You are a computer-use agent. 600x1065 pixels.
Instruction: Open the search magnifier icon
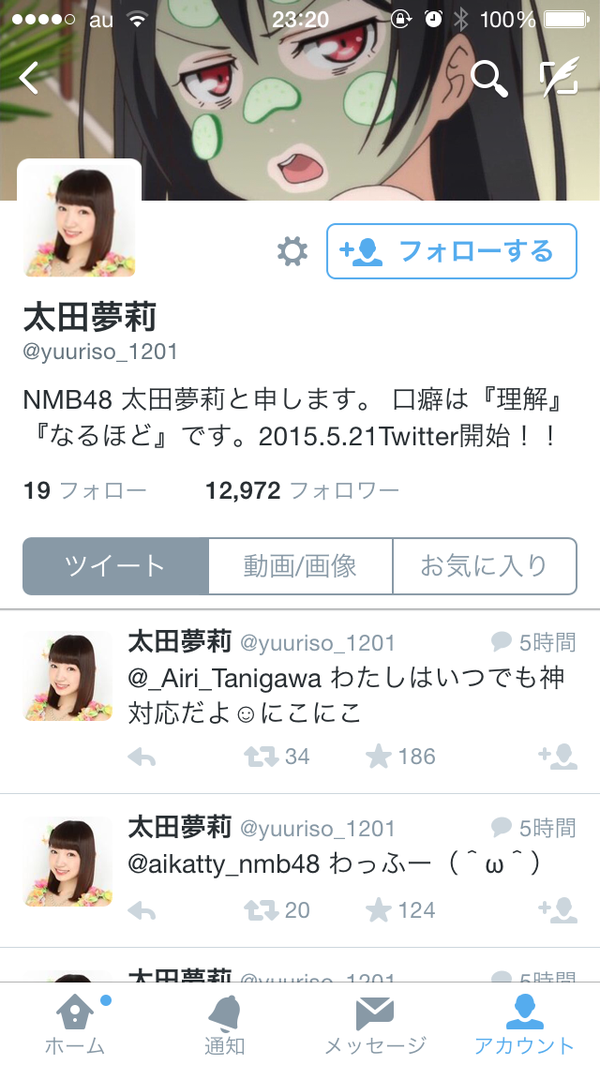(489, 78)
